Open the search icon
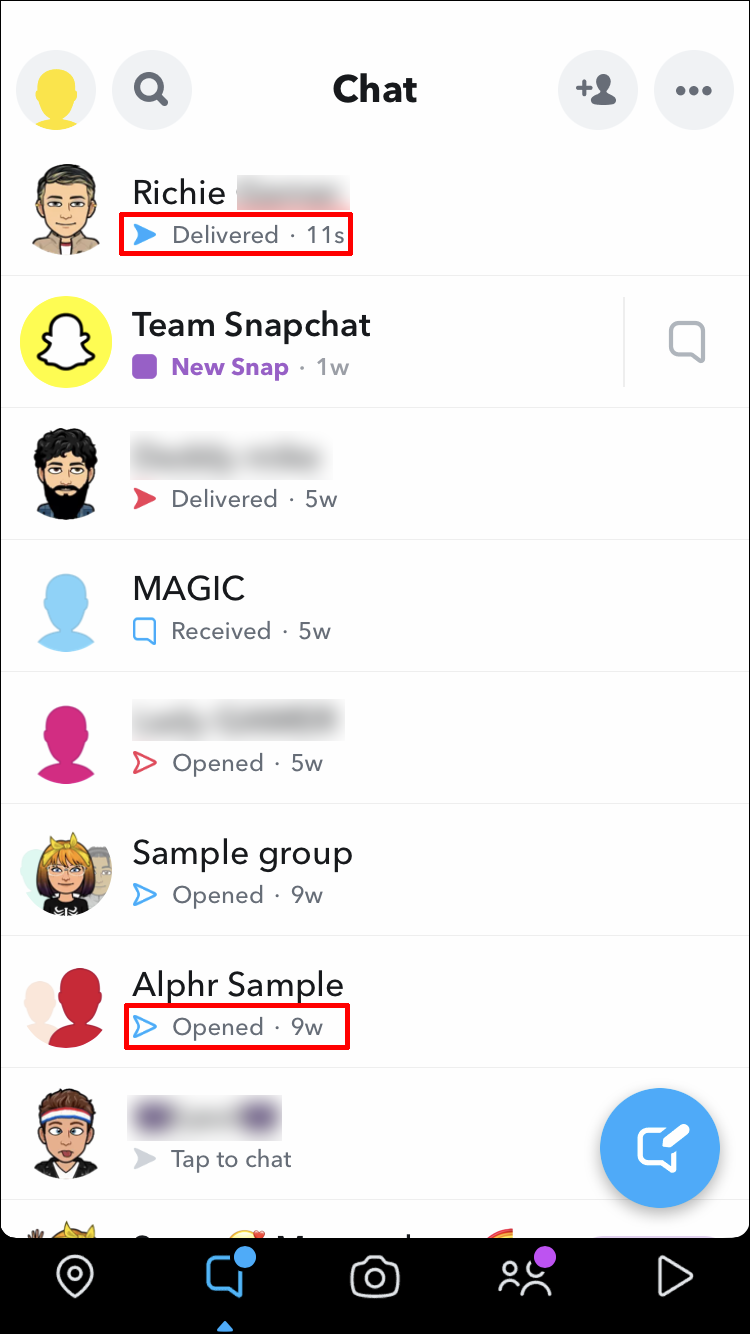The image size is (750, 1334). click(x=152, y=90)
